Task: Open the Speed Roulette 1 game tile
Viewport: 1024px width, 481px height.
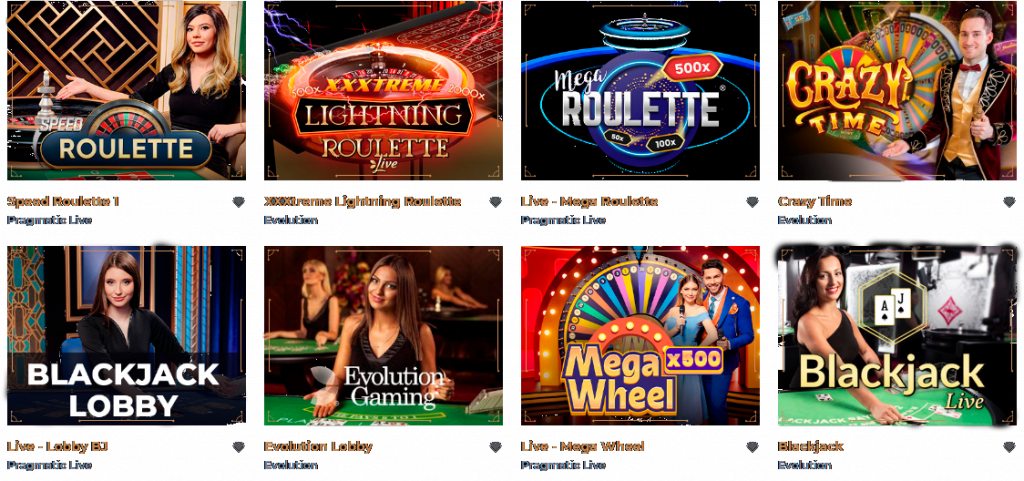Action: 126,90
